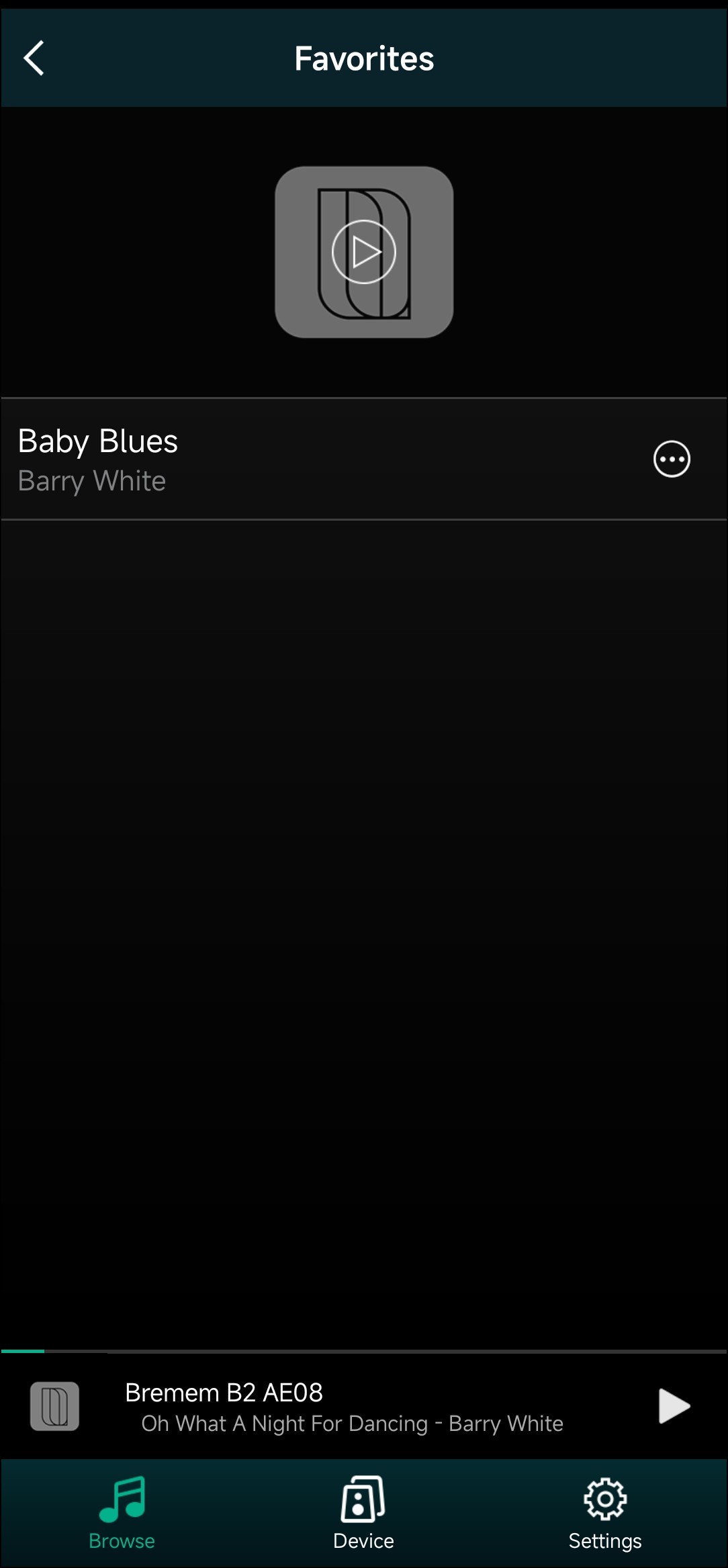
Task: Switch to the Device tab
Action: 363,1513
